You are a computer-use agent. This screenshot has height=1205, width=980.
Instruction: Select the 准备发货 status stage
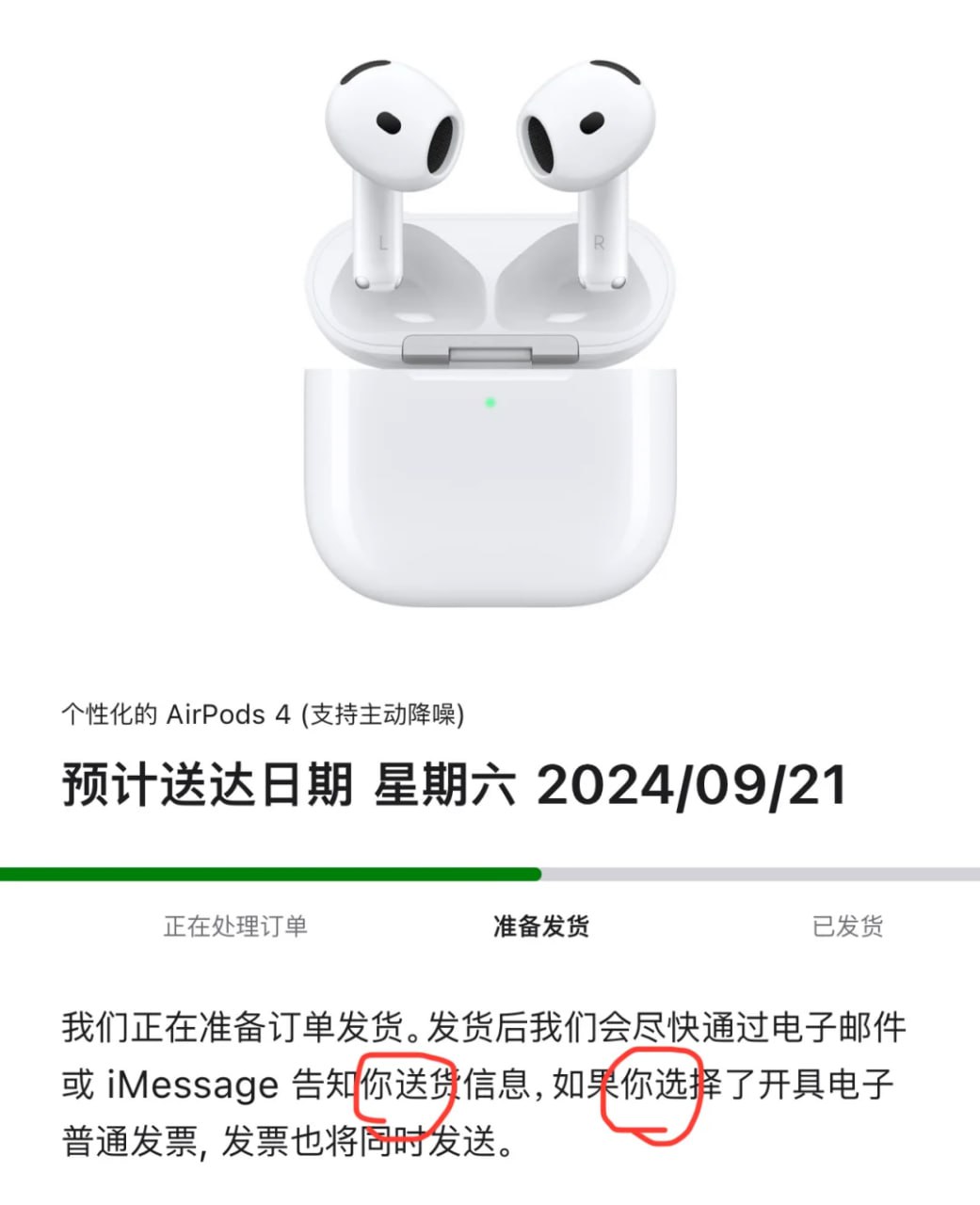[x=538, y=926]
